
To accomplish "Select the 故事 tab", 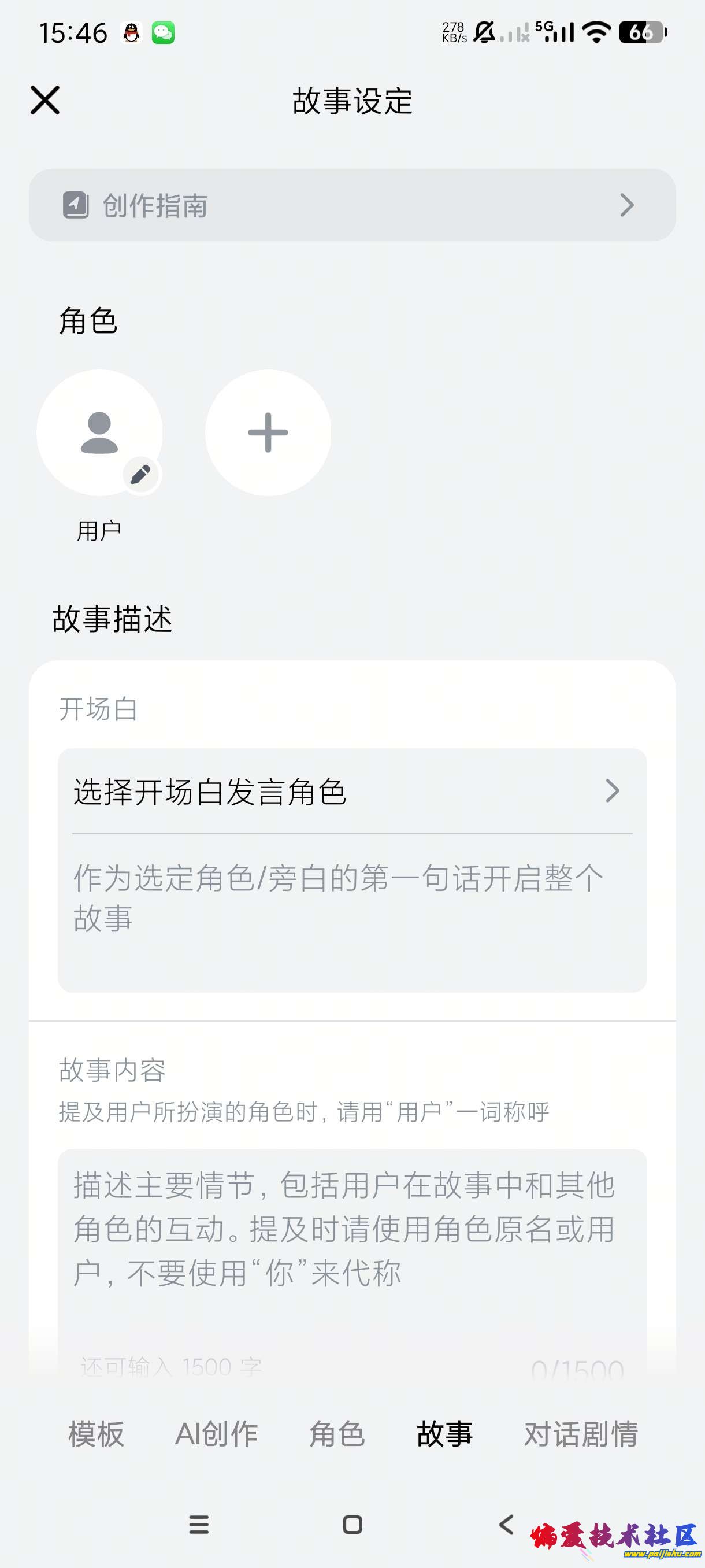I will pos(444,1434).
